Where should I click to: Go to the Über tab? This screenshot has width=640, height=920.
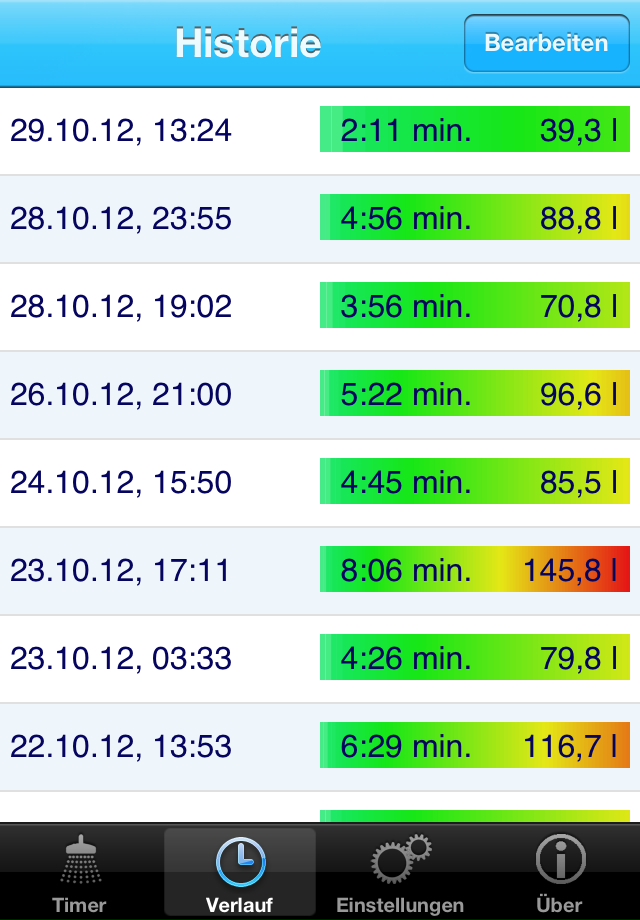coord(559,873)
